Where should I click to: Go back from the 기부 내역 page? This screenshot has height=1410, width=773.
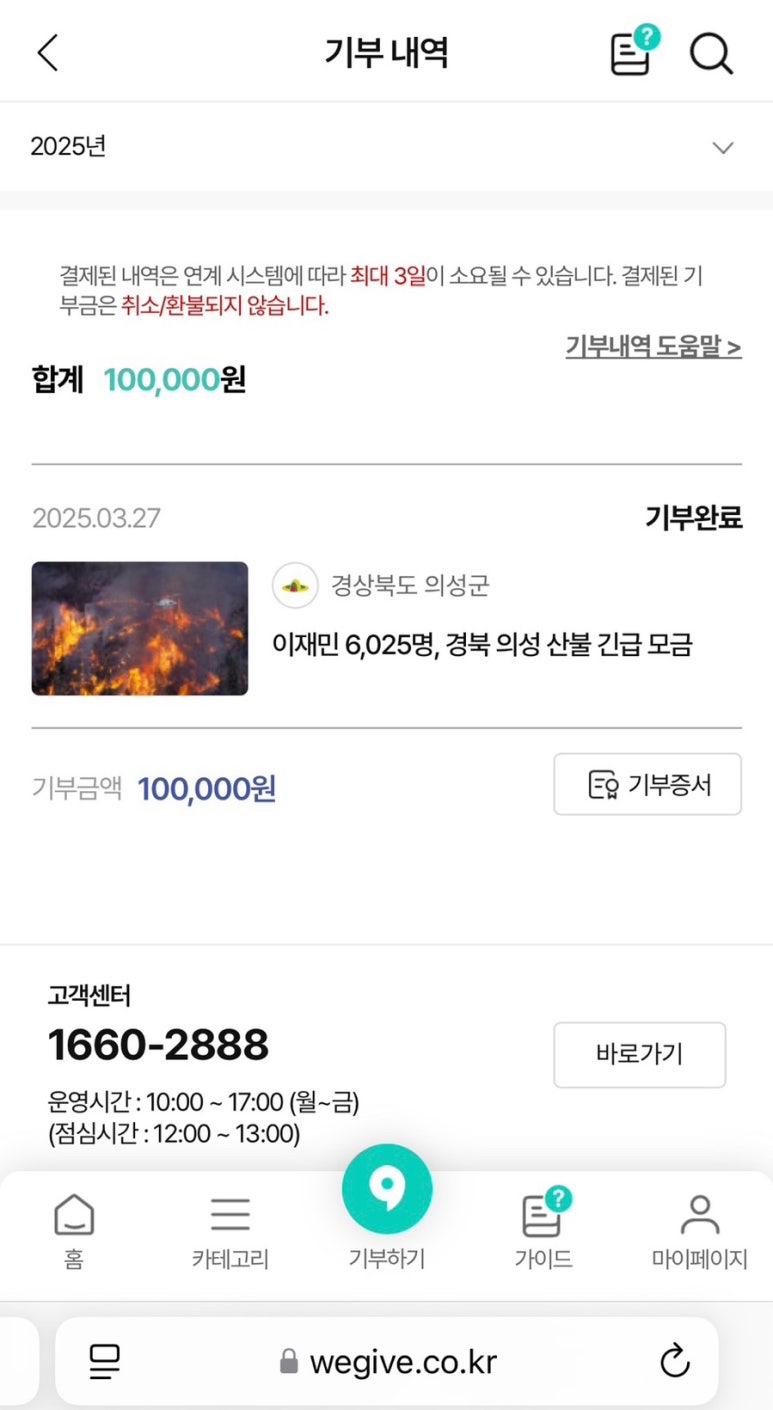point(47,52)
